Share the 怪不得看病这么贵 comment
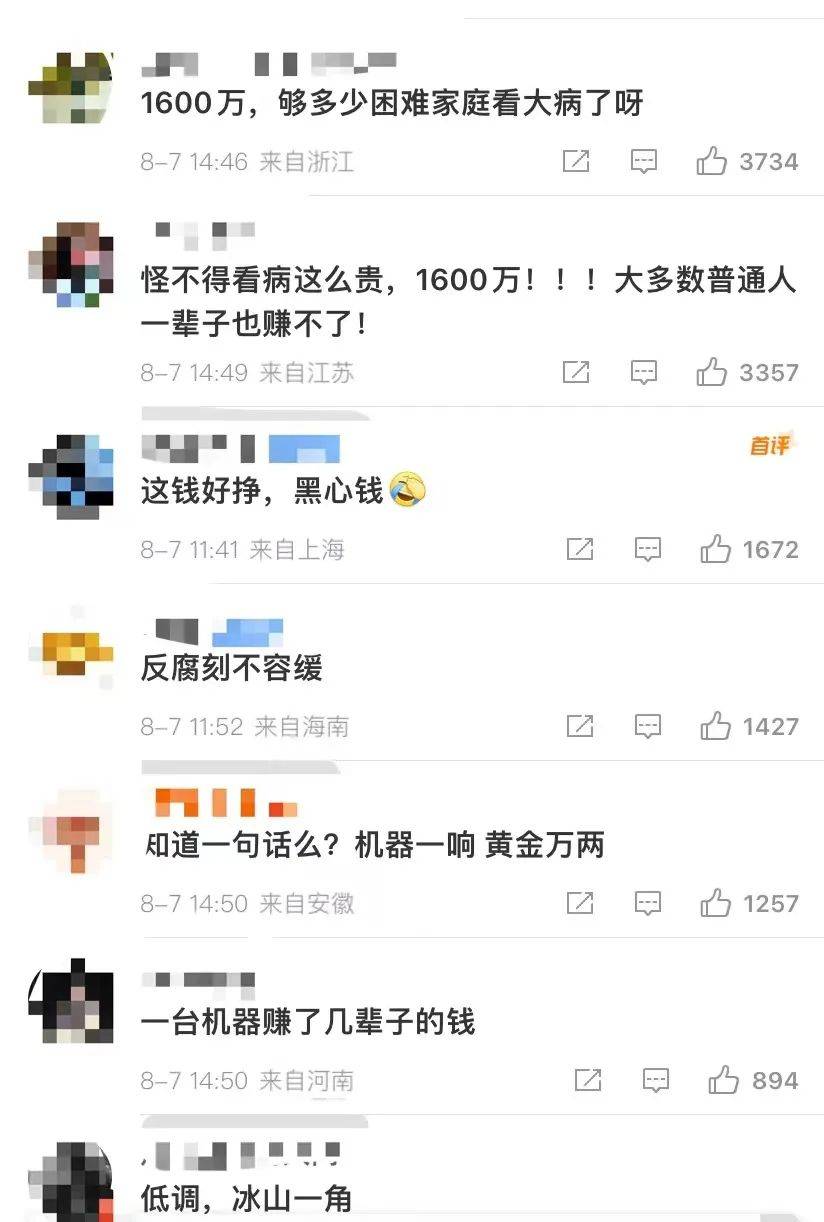The height and width of the screenshot is (1222, 824). pyautogui.click(x=576, y=372)
